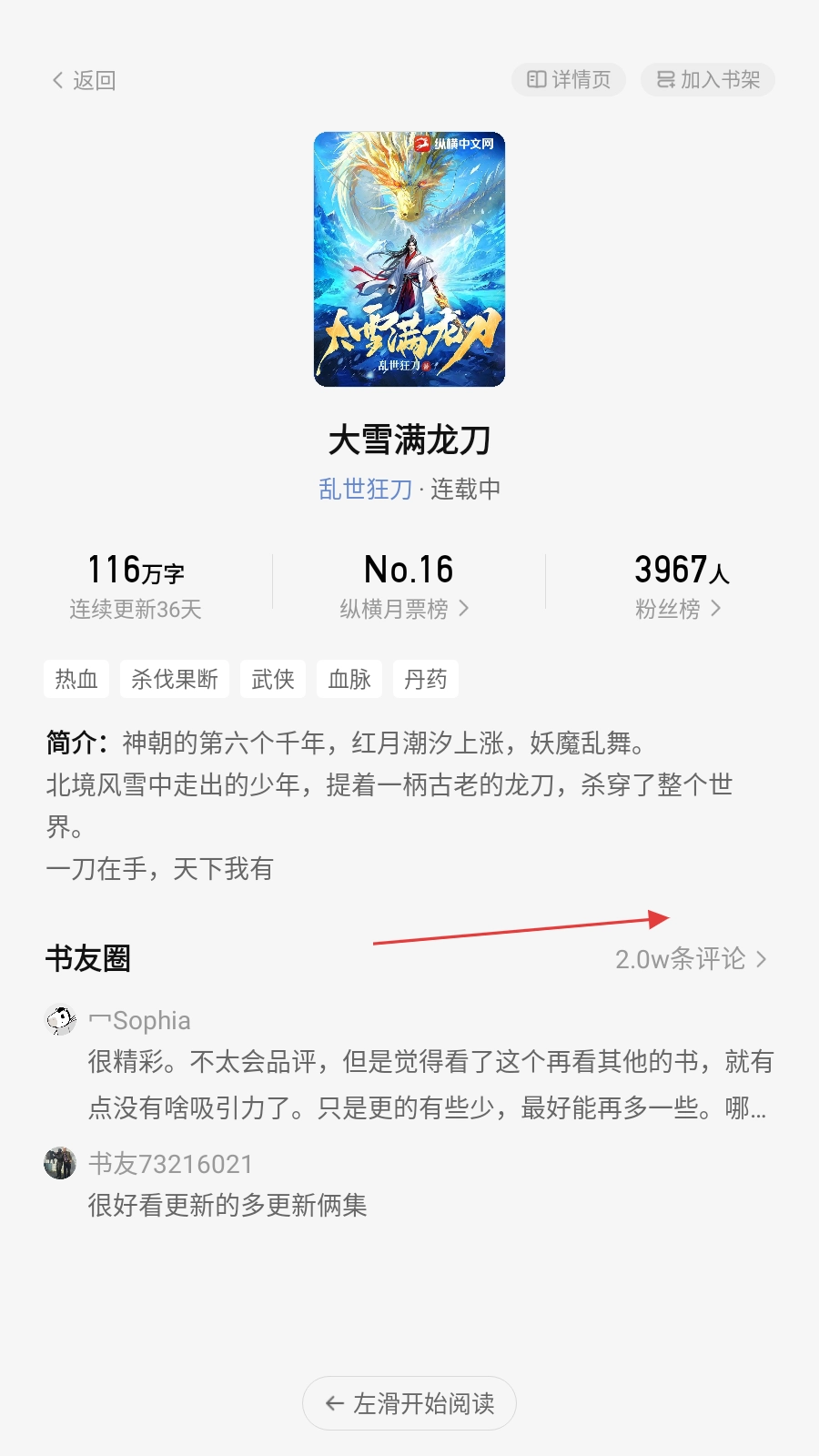Add the book with 加入书架
This screenshot has height=1456, width=819.
click(708, 80)
